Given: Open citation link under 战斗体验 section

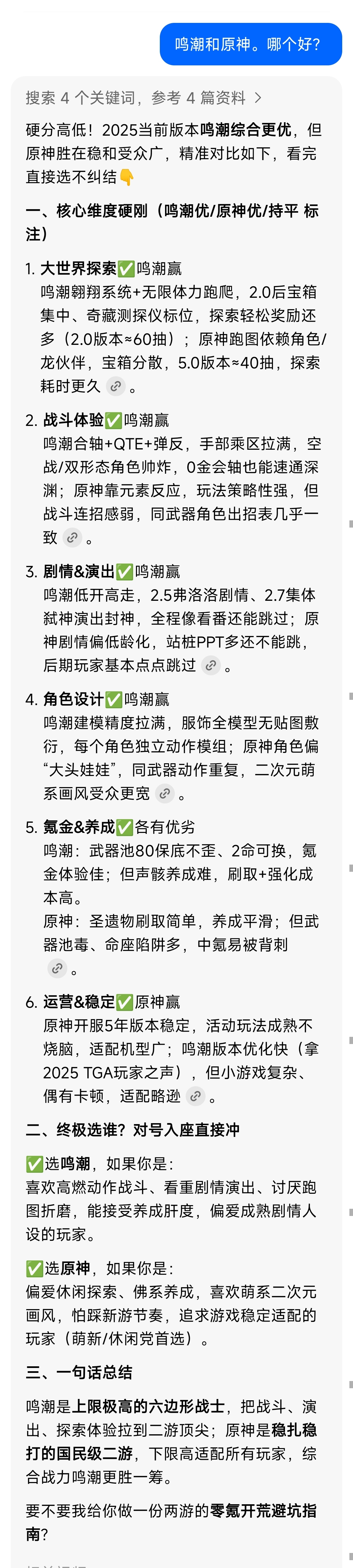Looking at the screenshot, I should pos(73,537).
